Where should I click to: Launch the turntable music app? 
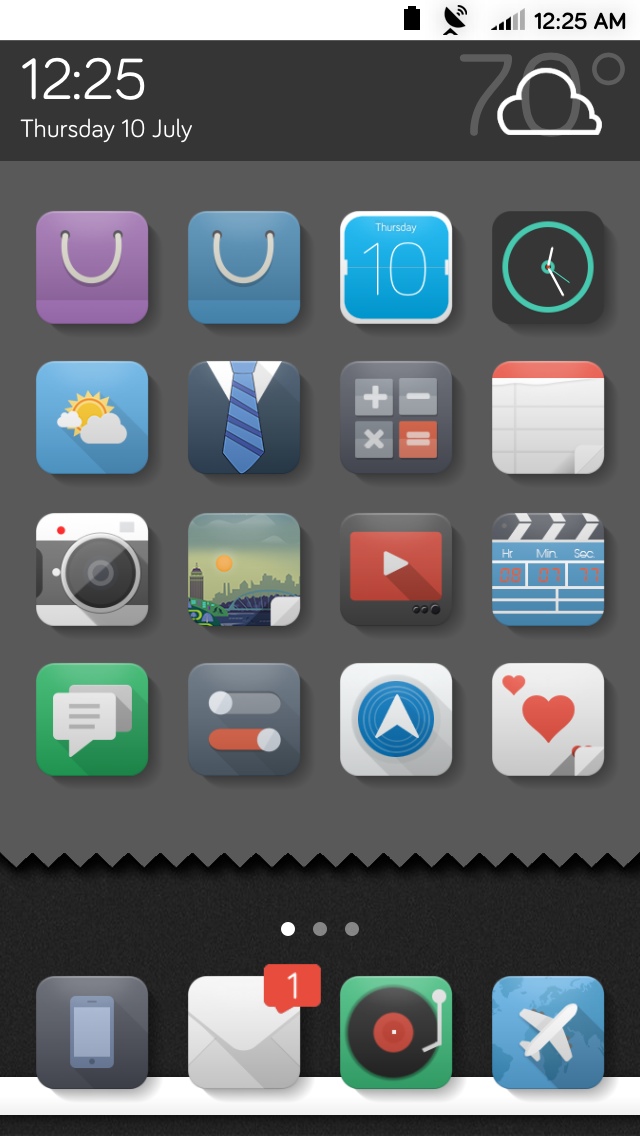coord(396,1032)
